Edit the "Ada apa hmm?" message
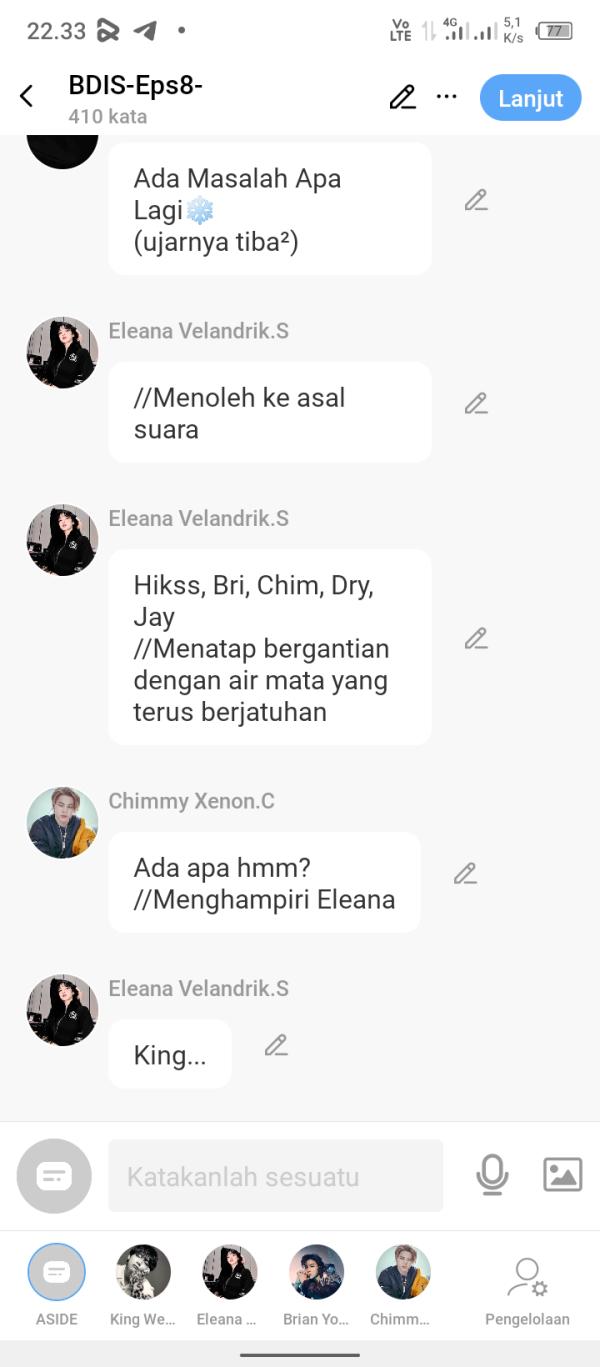This screenshot has height=1367, width=600. click(x=465, y=874)
